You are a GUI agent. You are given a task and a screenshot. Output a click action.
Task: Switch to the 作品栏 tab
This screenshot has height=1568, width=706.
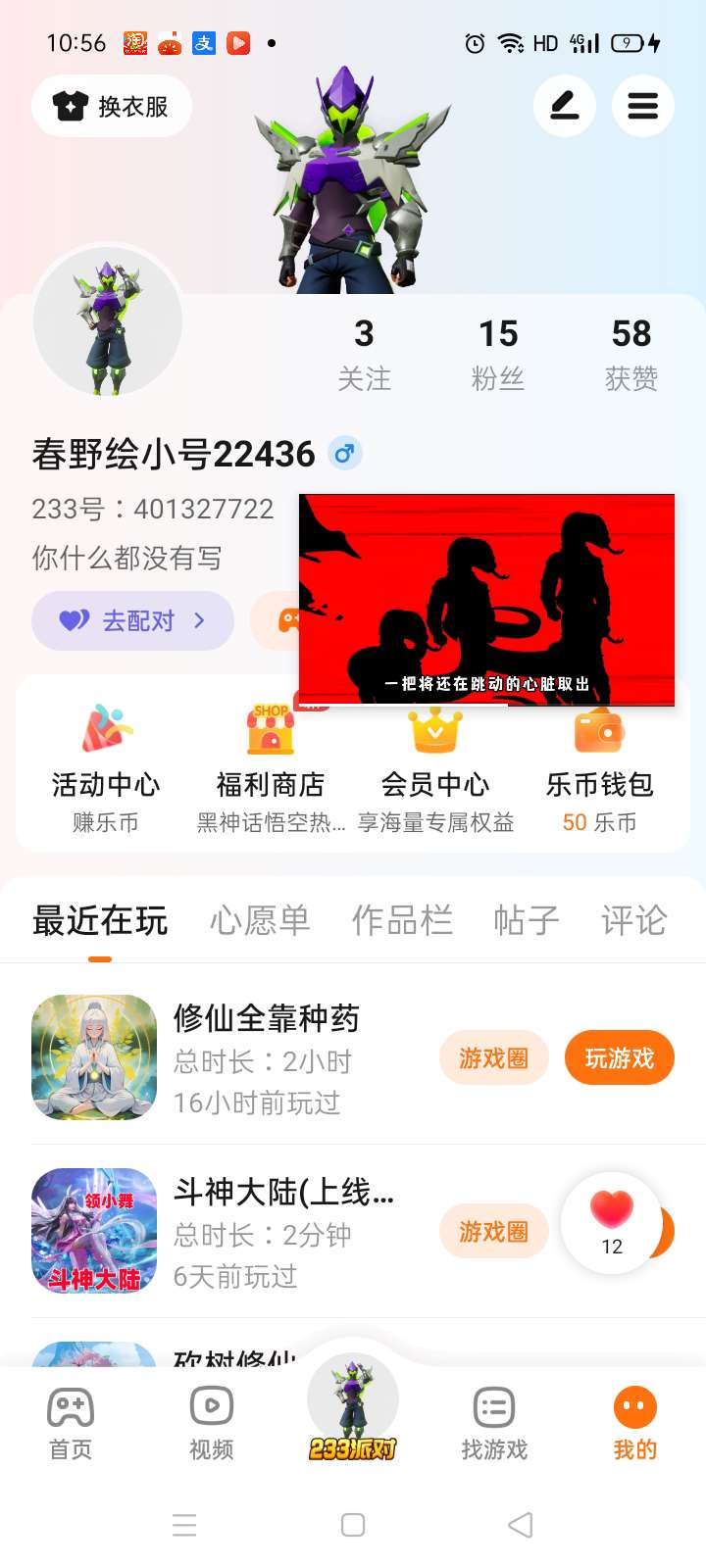click(x=402, y=920)
